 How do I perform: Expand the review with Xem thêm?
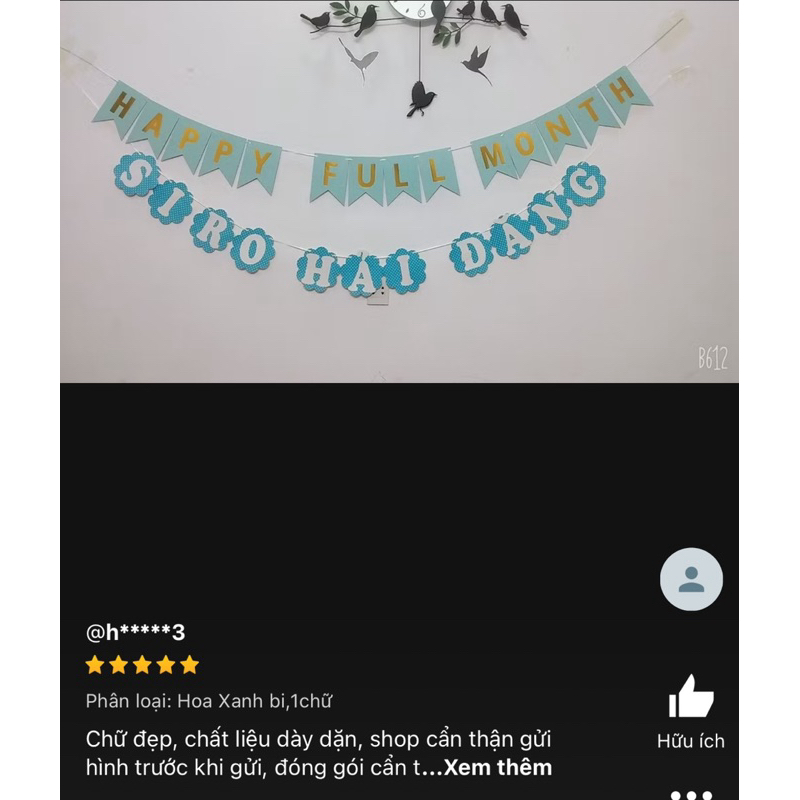498,768
